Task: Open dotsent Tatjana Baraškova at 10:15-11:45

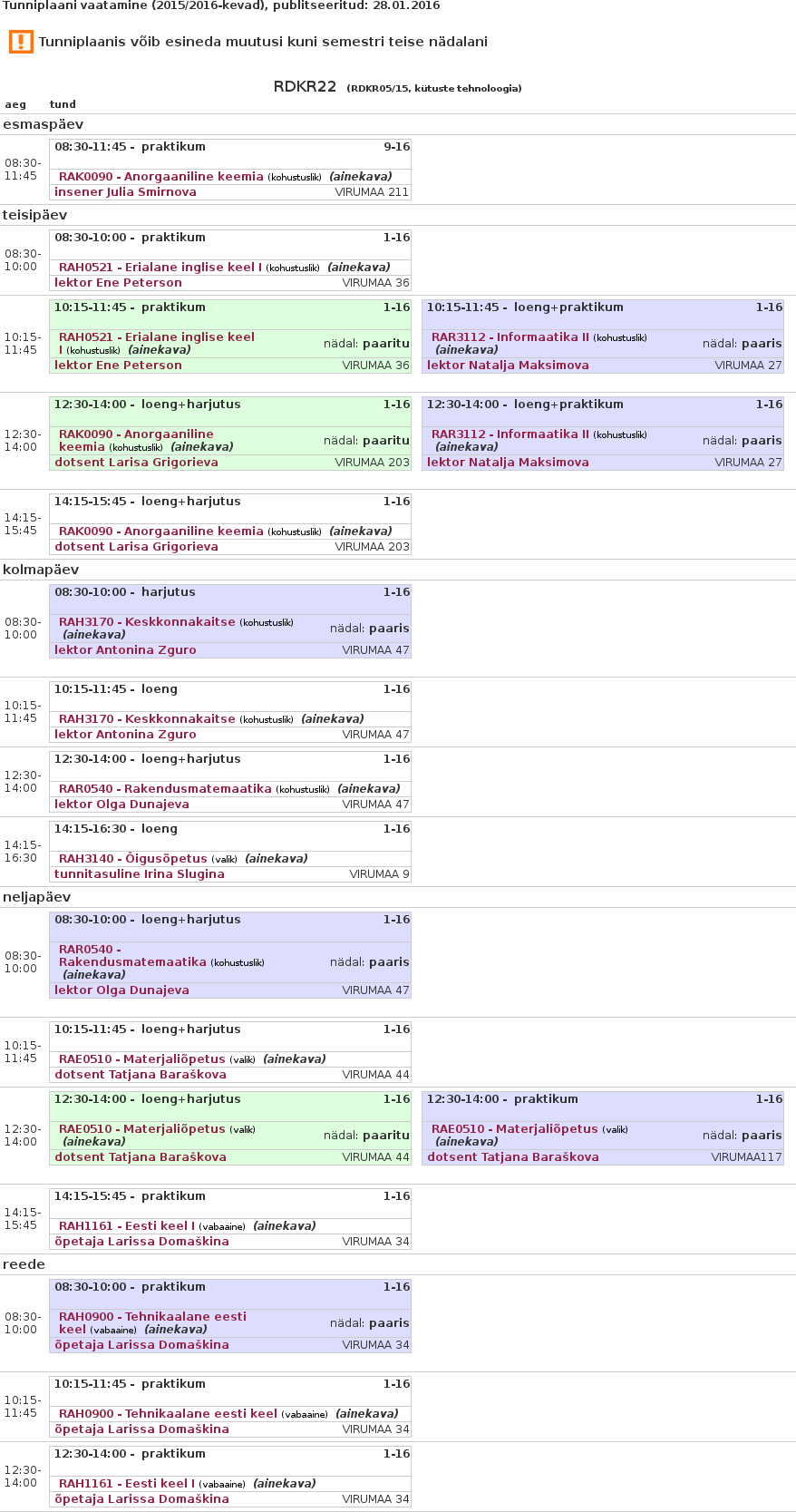Action: click(x=141, y=1075)
